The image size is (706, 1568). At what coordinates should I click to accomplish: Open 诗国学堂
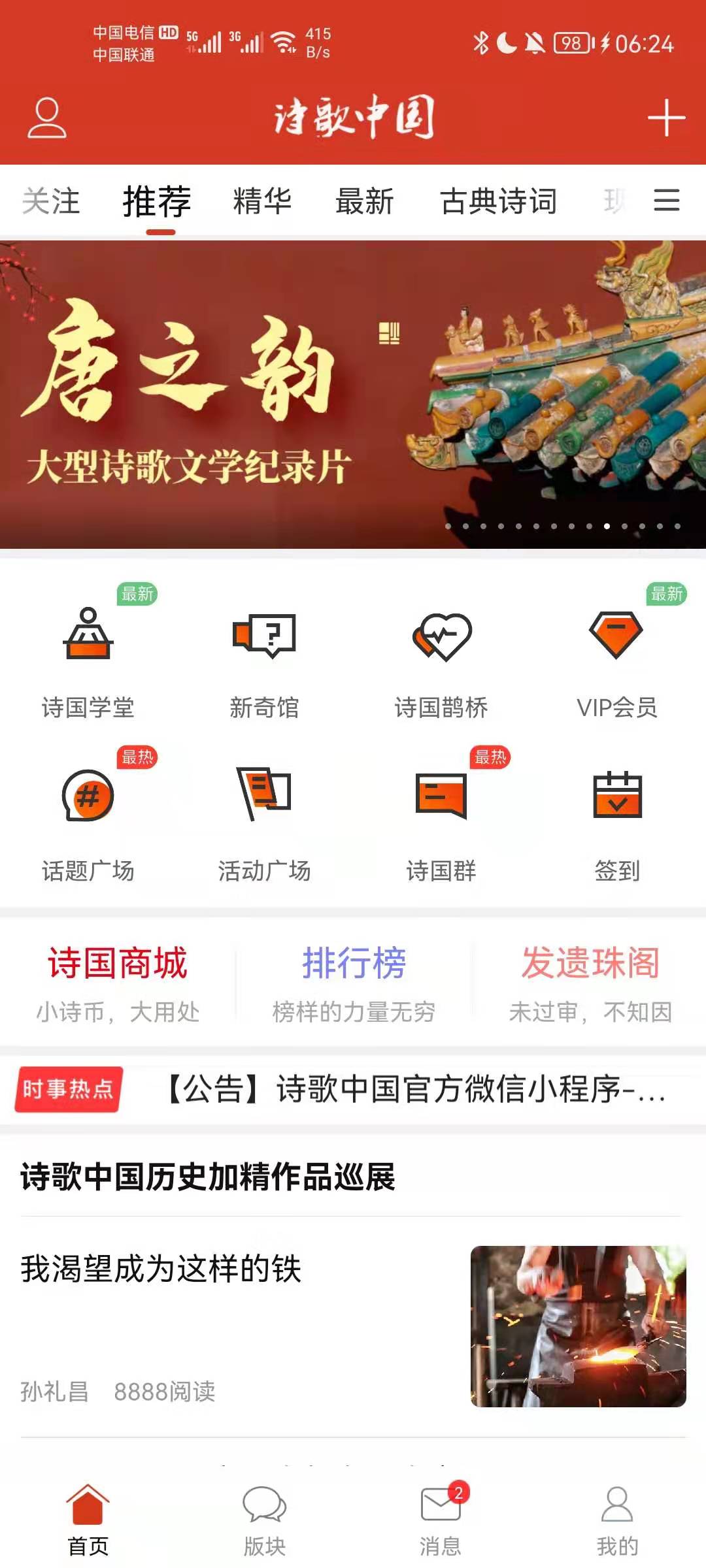pos(88,660)
